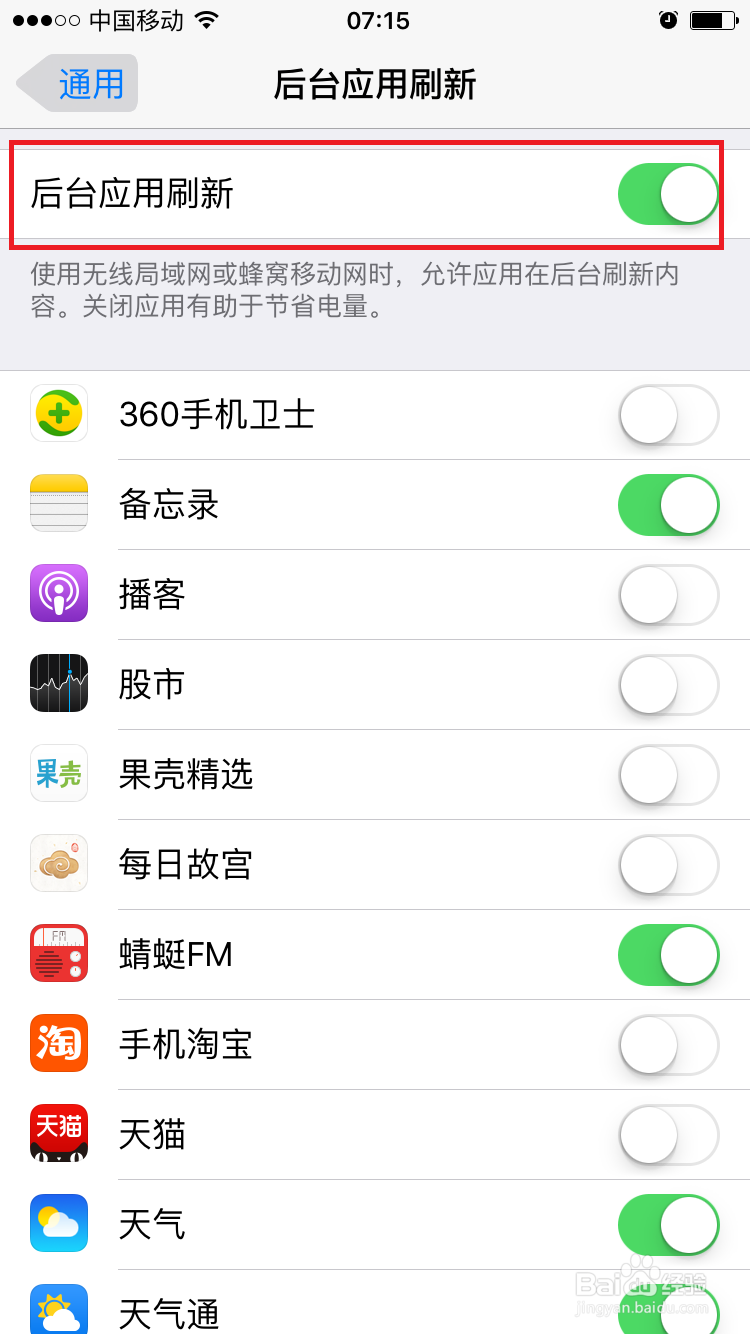This screenshot has width=750, height=1334.
Task: Enable the 手机淘宝 toggle
Action: (x=668, y=1045)
